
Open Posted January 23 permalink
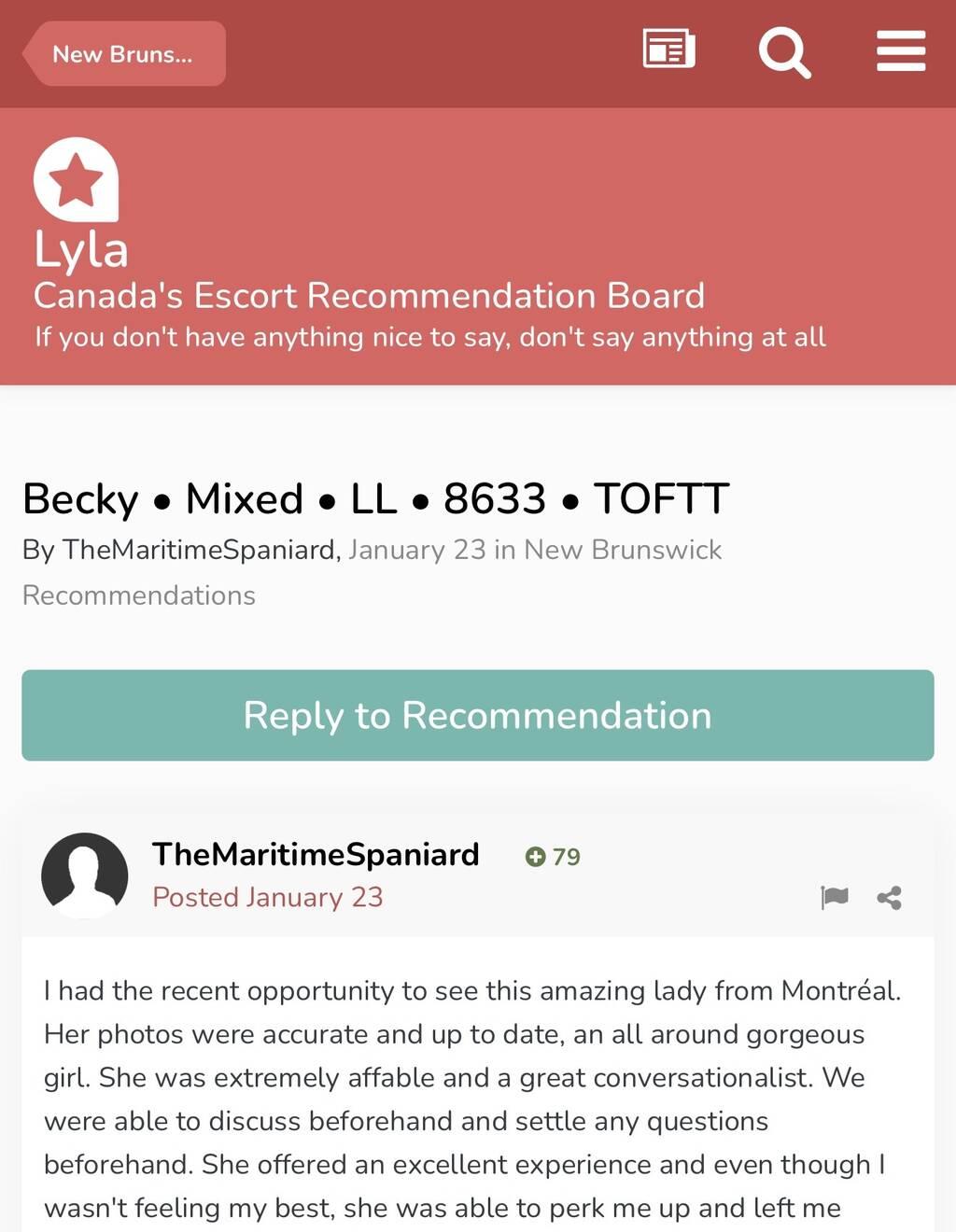point(268,897)
